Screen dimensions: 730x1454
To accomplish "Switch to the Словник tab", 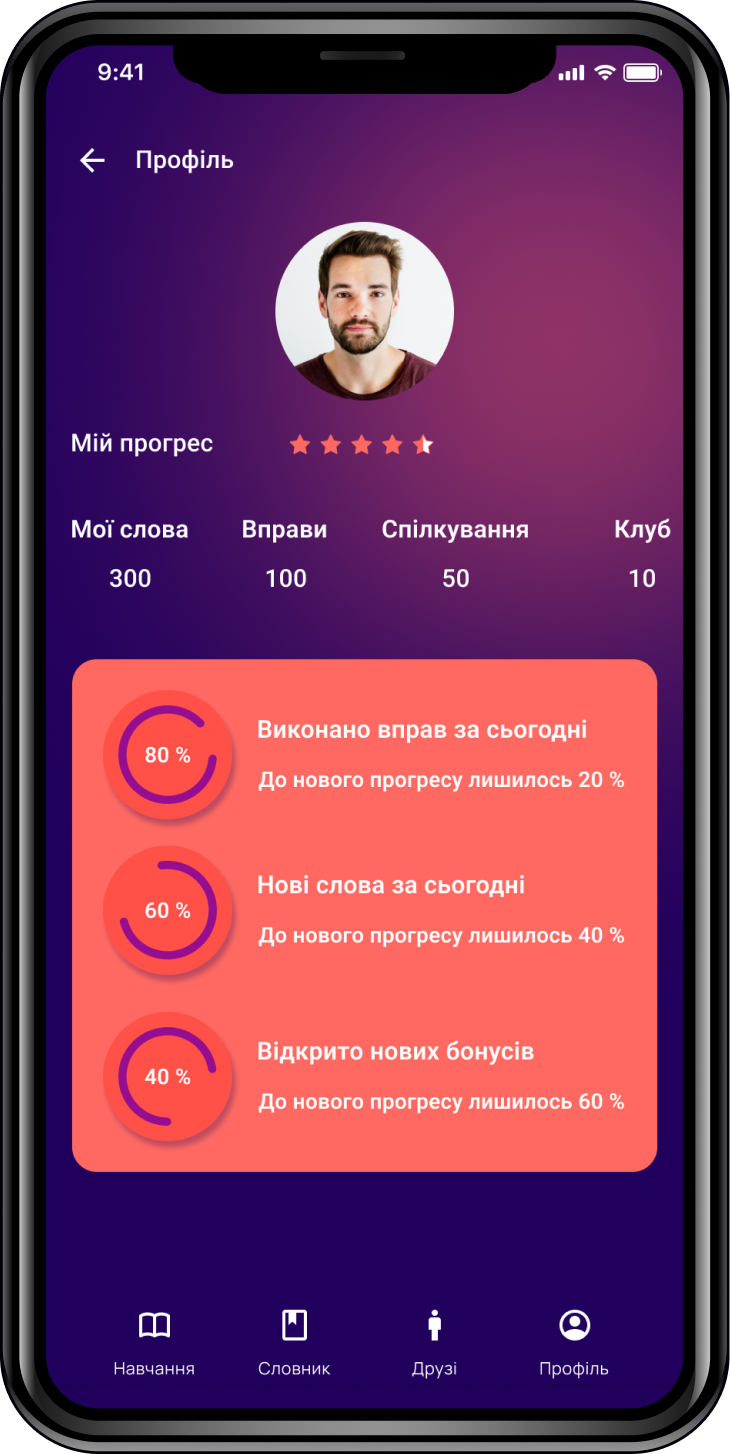I will tap(294, 1342).
